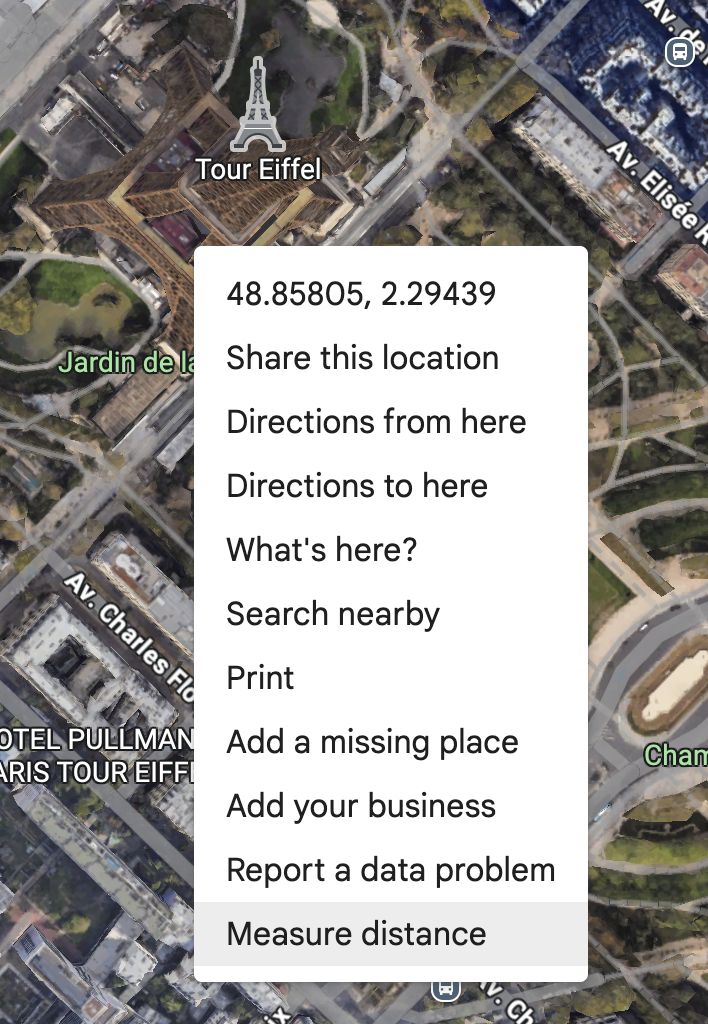Viewport: 708px width, 1024px height.
Task: Select Add your business
Action: 361,806
